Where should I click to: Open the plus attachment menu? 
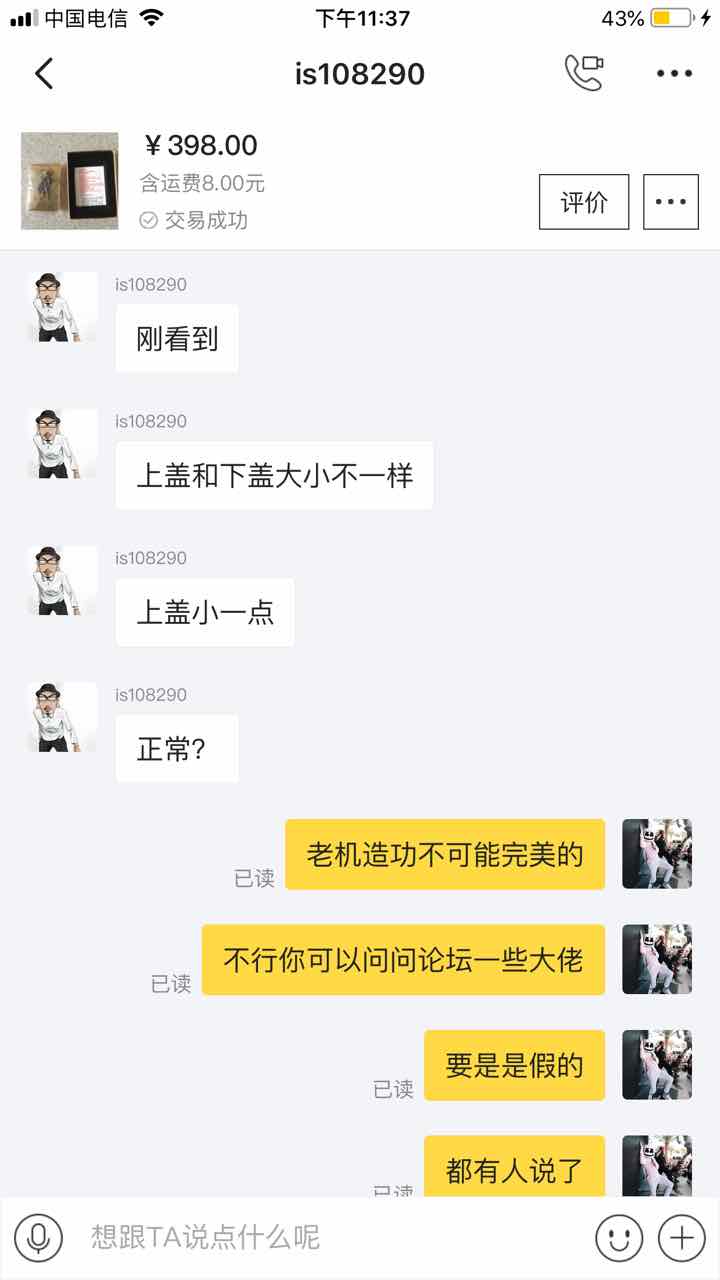click(x=682, y=1238)
